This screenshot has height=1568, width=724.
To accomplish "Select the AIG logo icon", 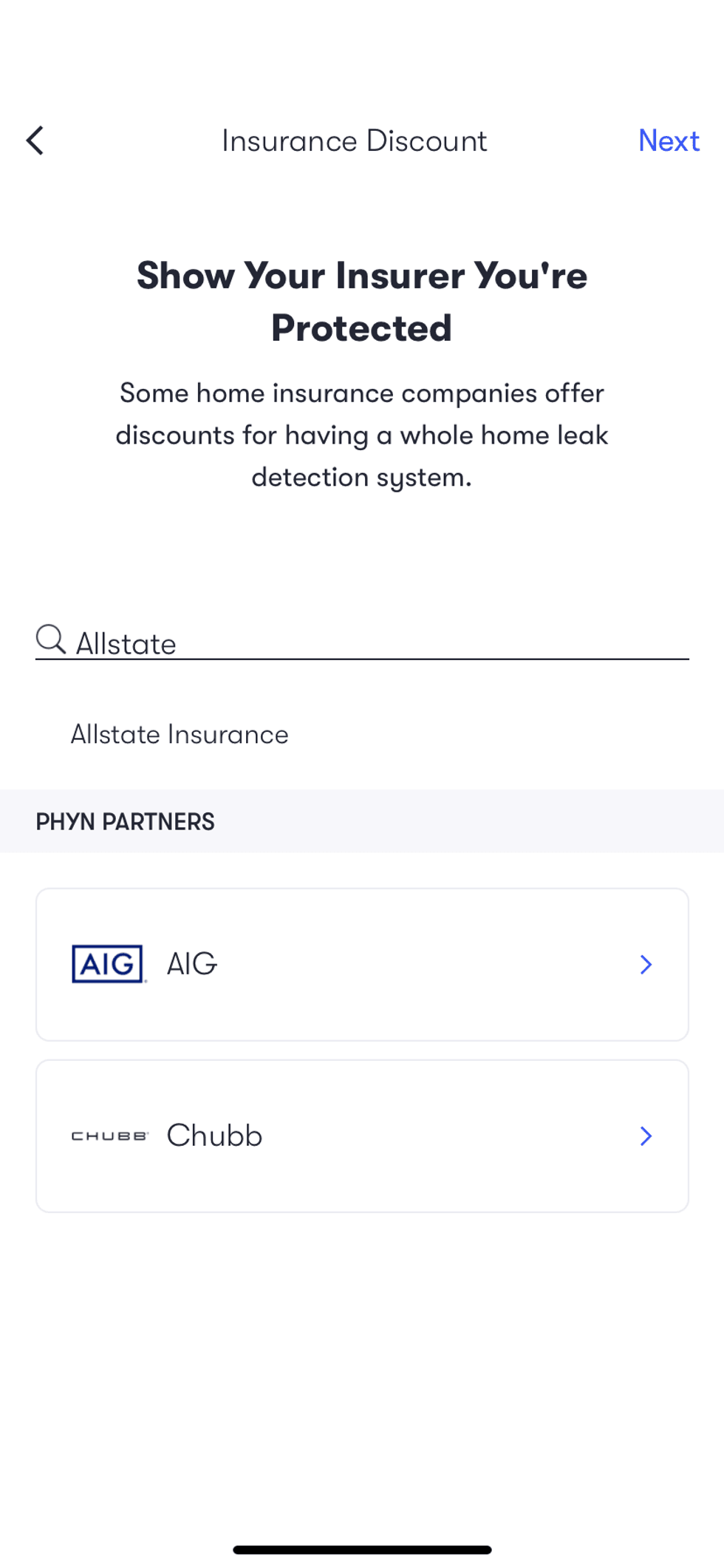I will point(107,964).
